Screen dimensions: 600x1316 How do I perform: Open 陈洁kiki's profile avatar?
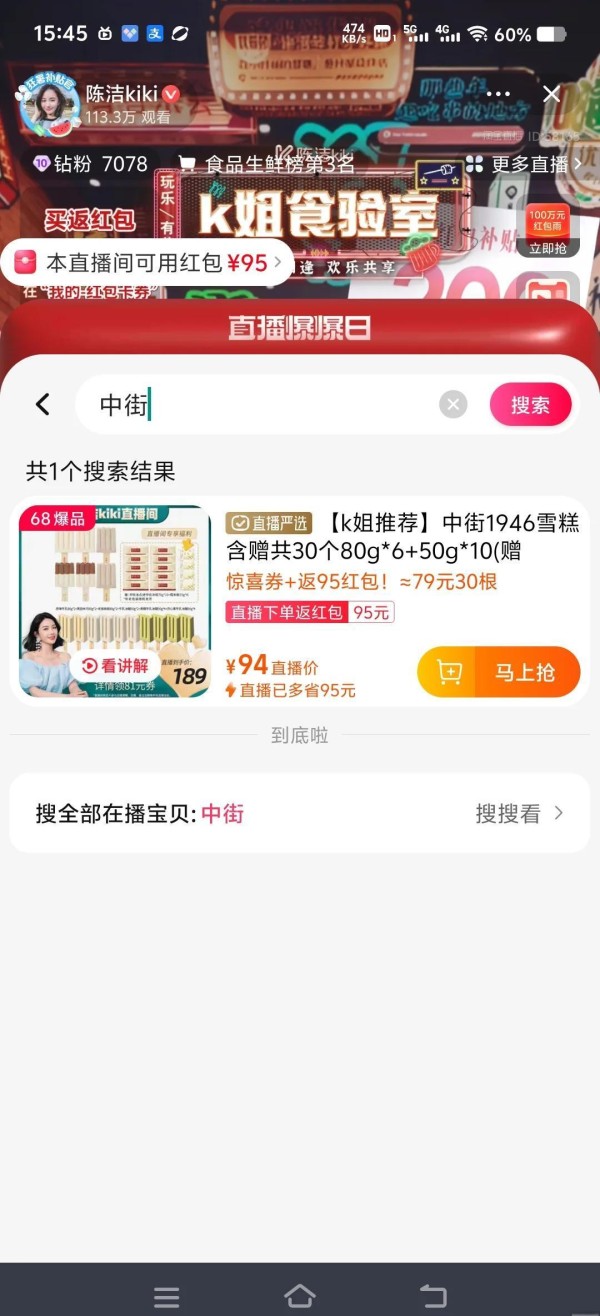(x=47, y=102)
